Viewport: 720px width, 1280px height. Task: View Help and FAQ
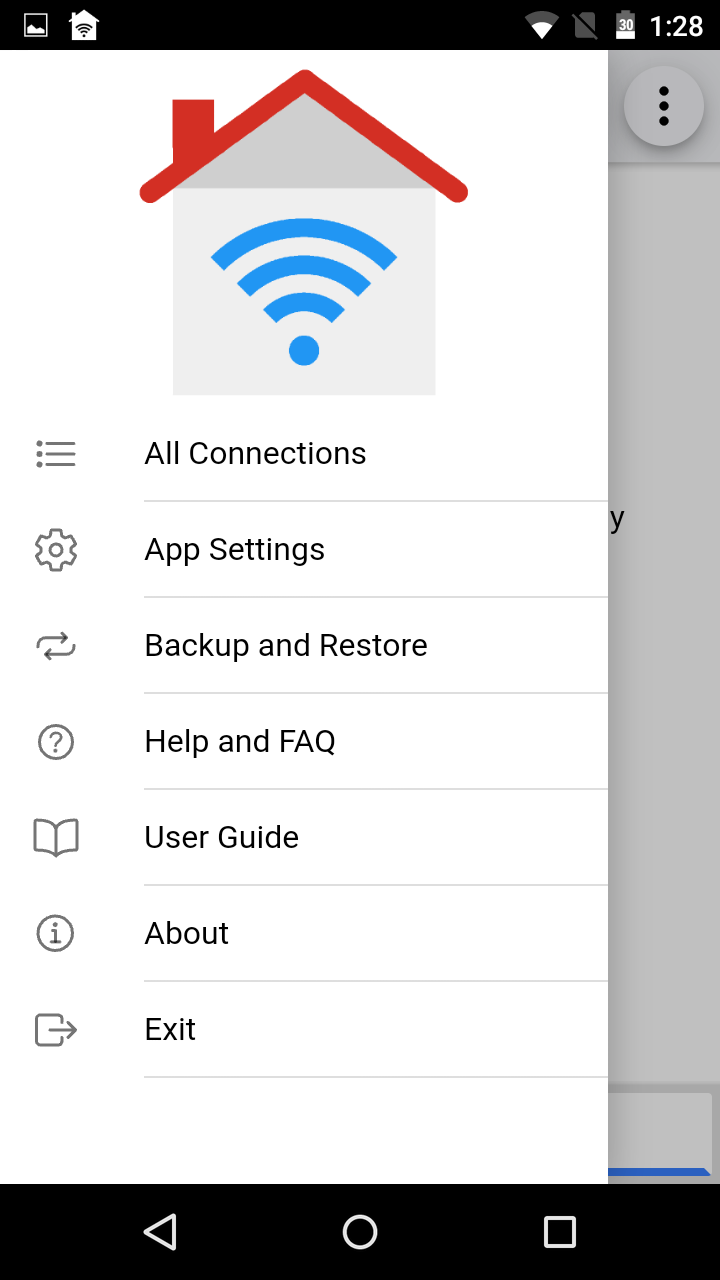coord(240,741)
